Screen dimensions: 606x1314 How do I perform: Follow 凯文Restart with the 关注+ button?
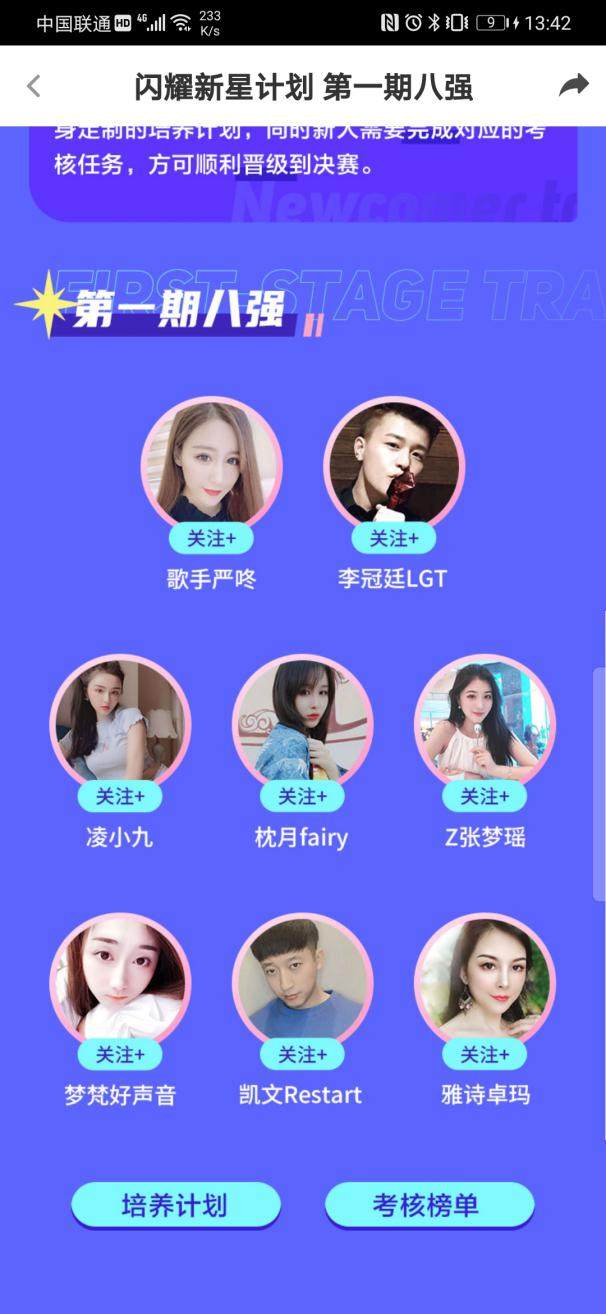pos(302,1054)
